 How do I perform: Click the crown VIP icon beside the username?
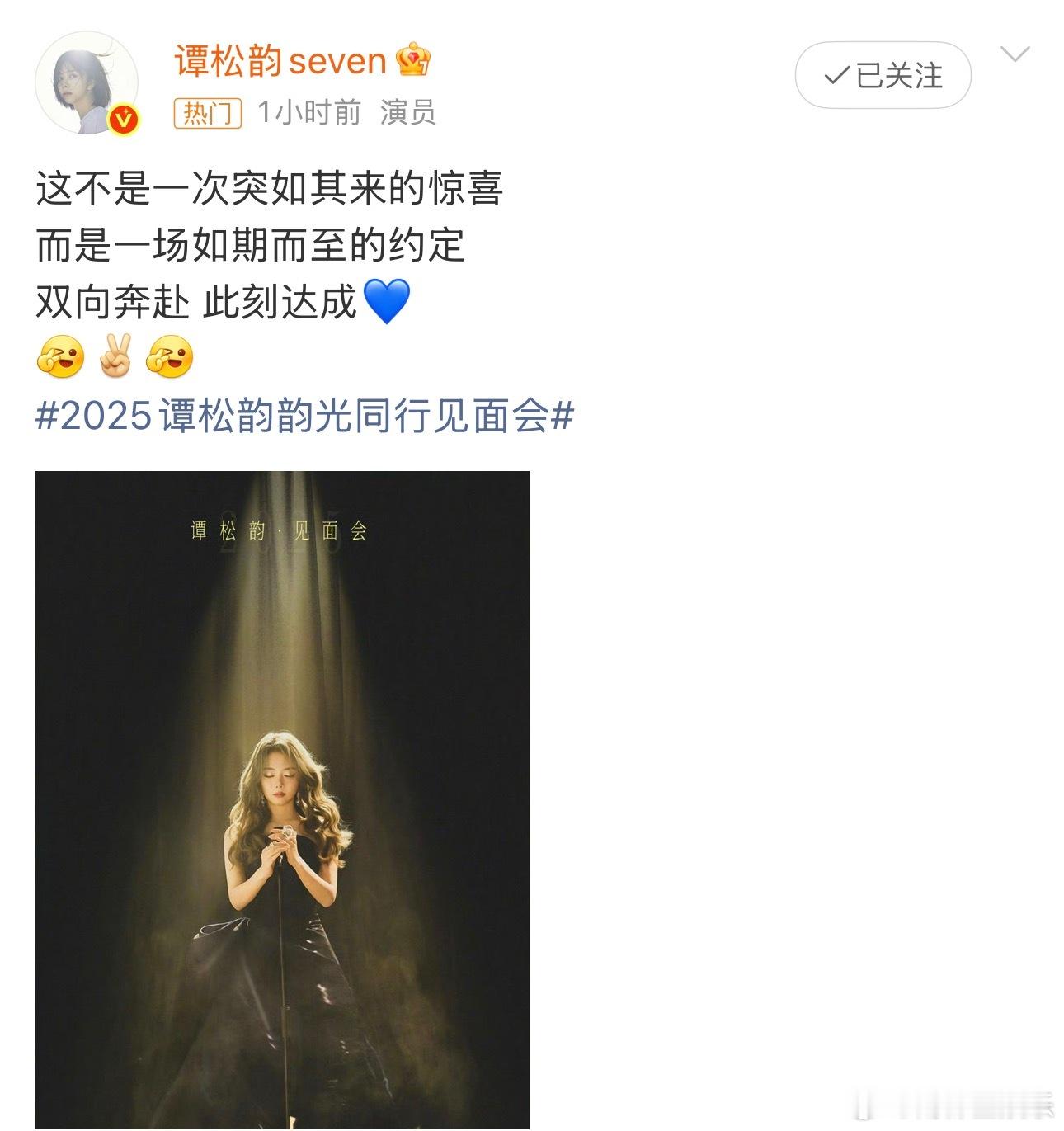coord(412,60)
